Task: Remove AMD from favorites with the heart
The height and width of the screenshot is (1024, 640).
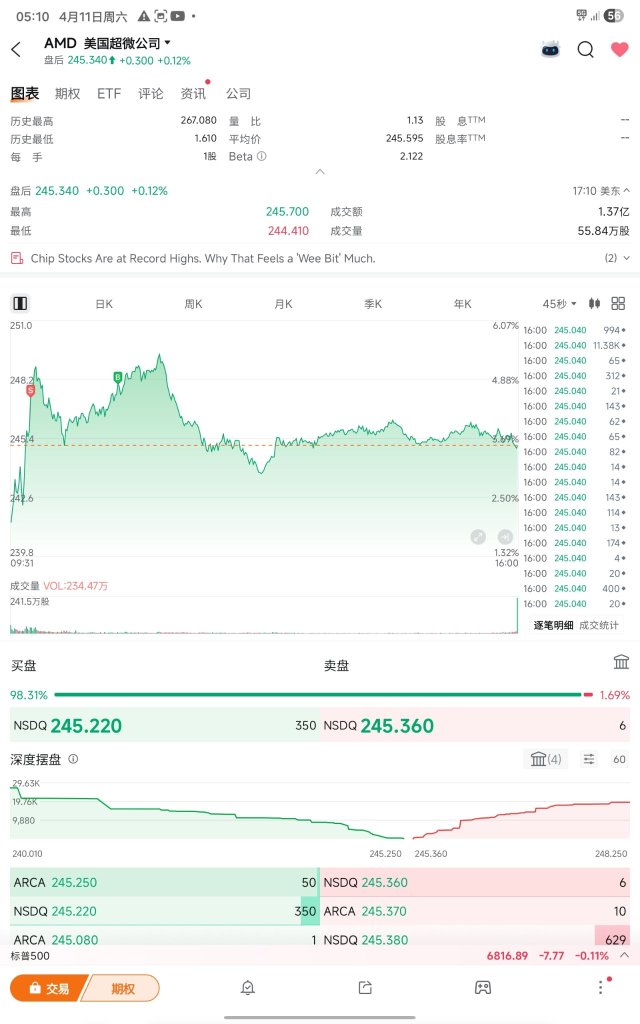Action: [619, 50]
